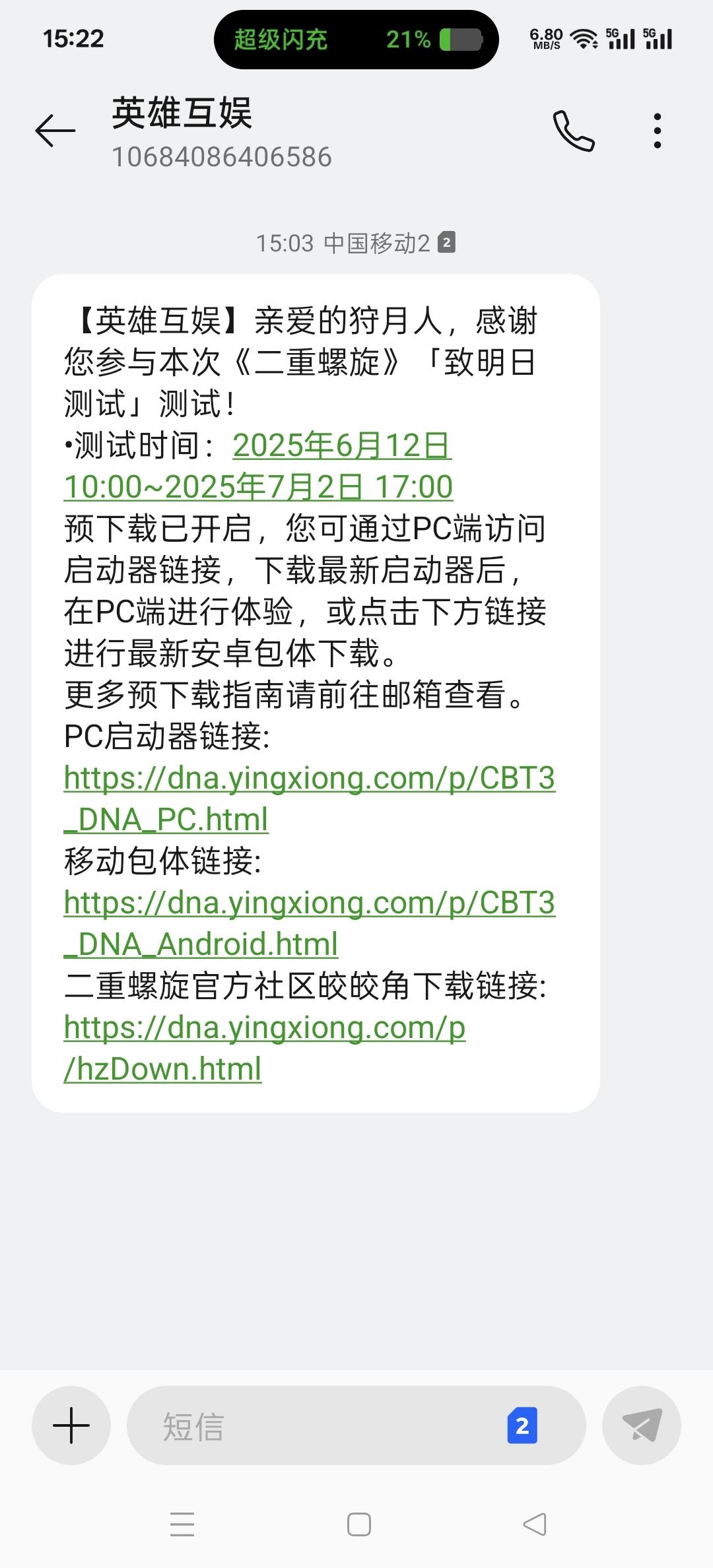Tap the plus attachment button
This screenshot has height=1568, width=713.
71,1425
